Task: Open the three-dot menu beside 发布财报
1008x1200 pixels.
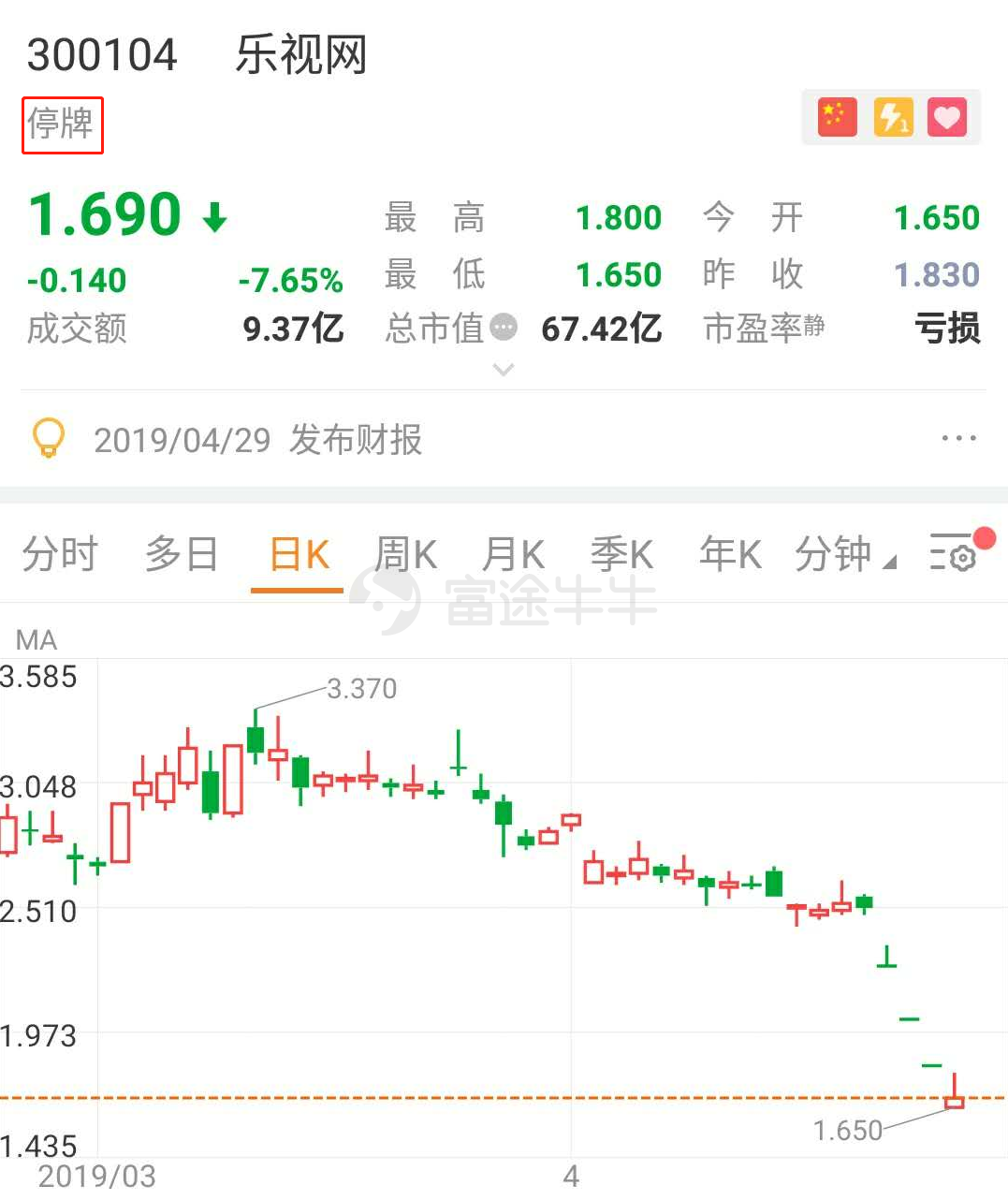Action: click(x=958, y=438)
